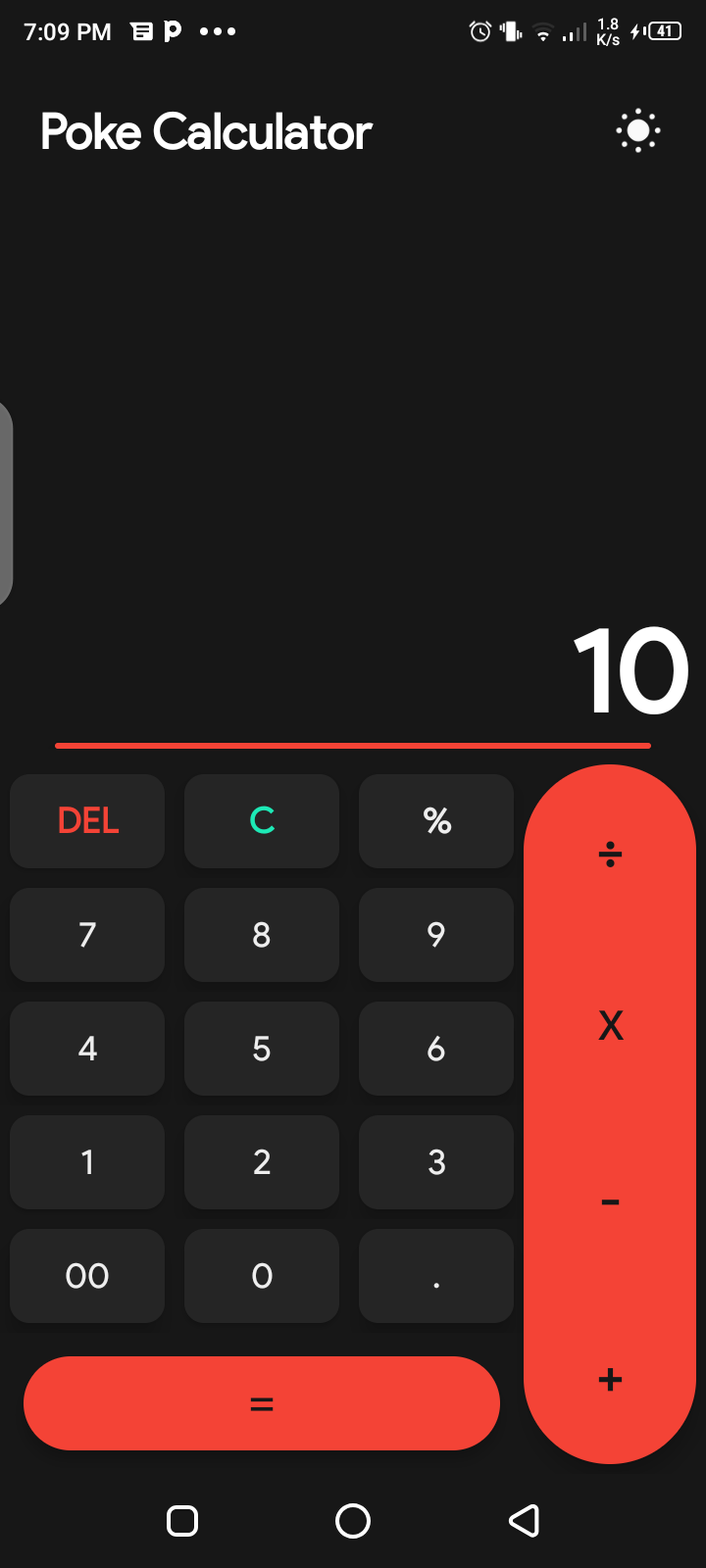This screenshot has width=706, height=1568.
Task: Enter digit 6
Action: point(436,1049)
